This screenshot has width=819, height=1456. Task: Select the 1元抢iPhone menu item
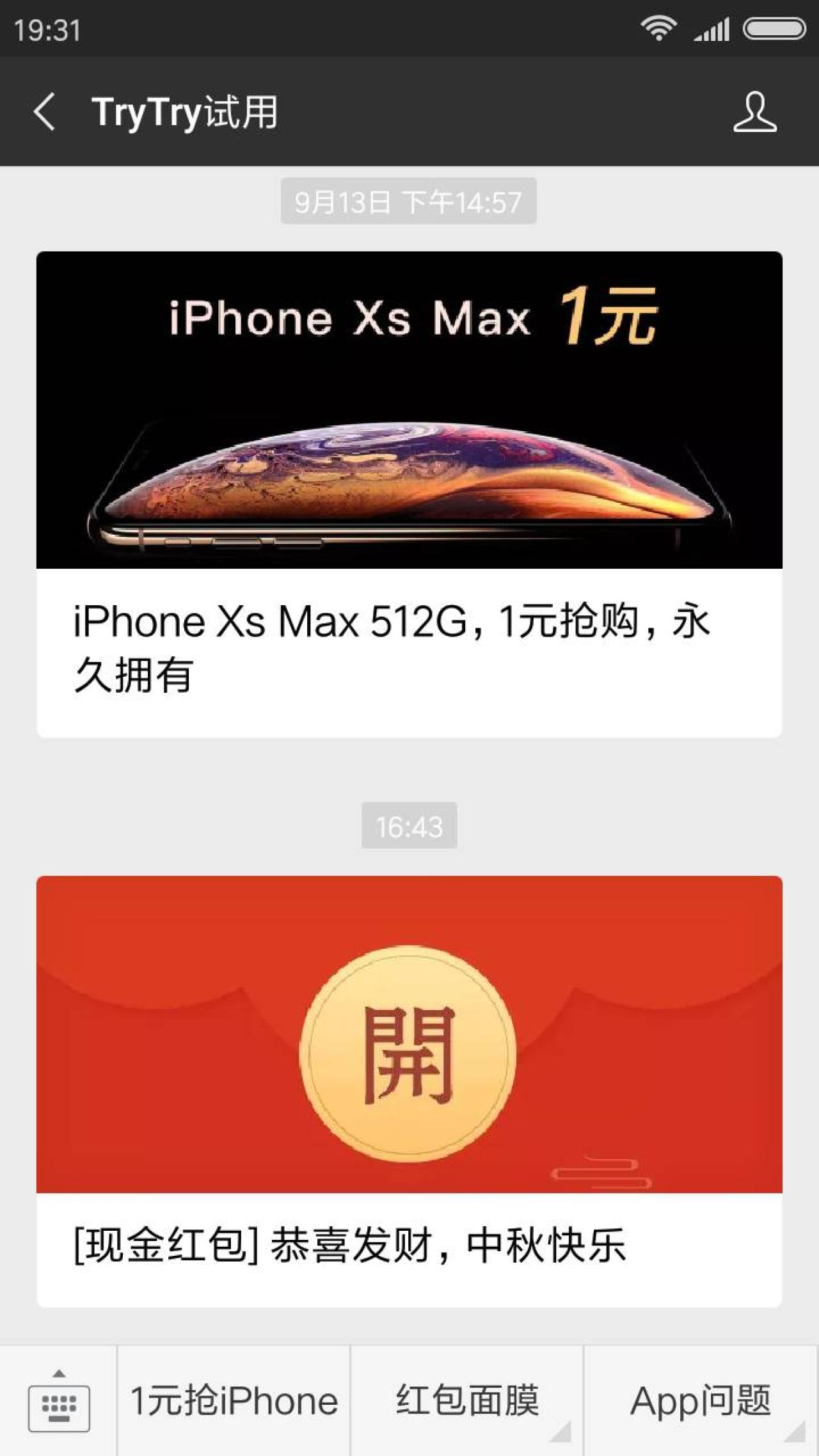point(234,1401)
